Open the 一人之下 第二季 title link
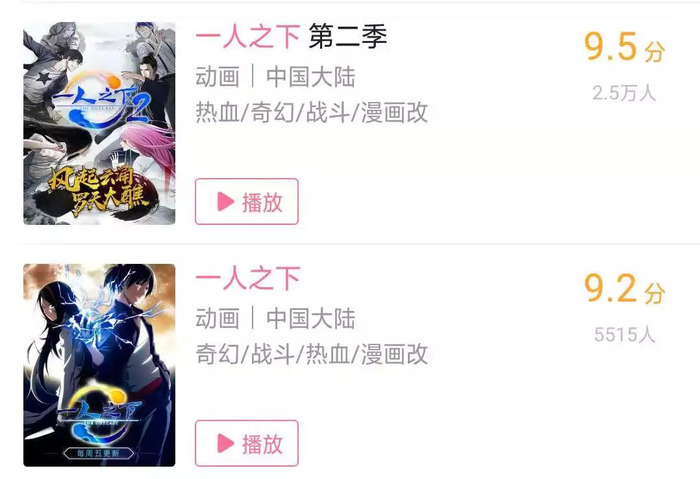 pyautogui.click(x=290, y=37)
